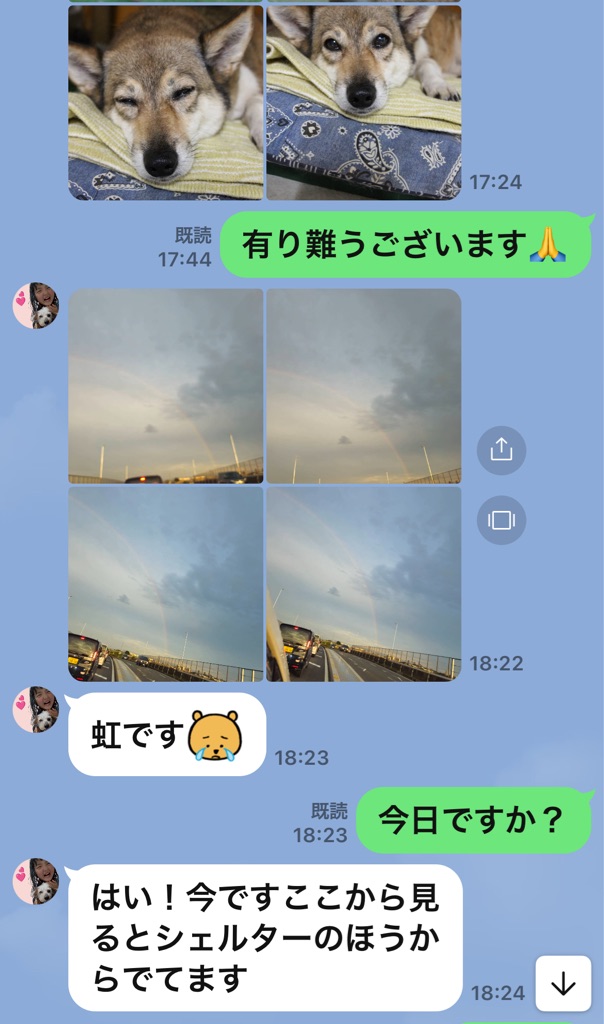Open the photo album slideshow view icon
The width and height of the screenshot is (604, 1024).
[501, 520]
